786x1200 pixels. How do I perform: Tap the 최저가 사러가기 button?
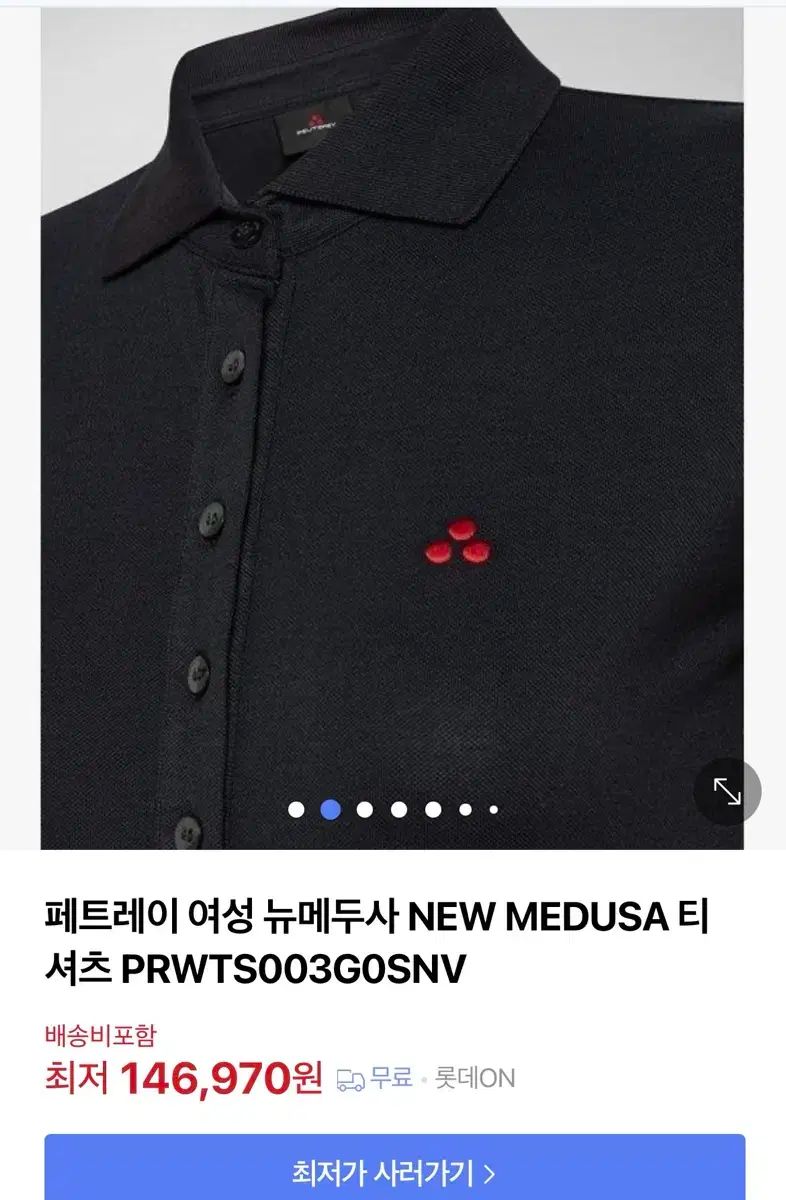pyautogui.click(x=394, y=1170)
